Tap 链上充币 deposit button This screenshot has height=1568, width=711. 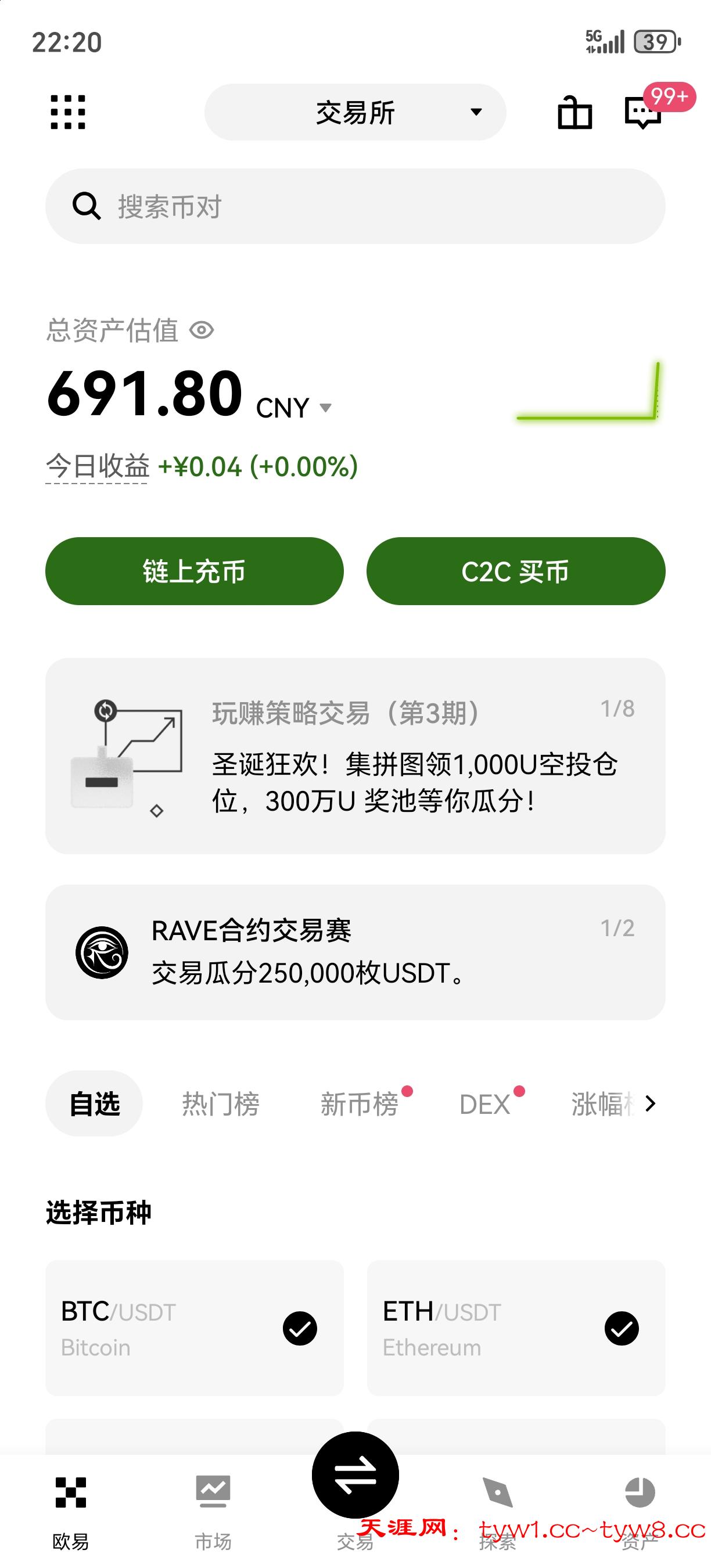pyautogui.click(x=194, y=571)
